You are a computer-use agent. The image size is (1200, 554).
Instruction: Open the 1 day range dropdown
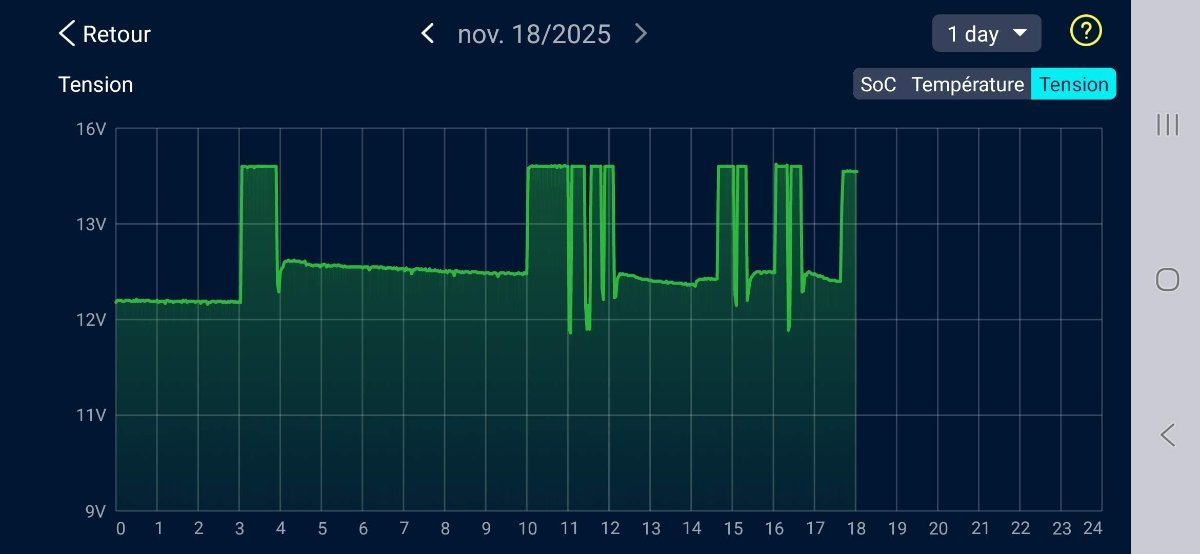(x=986, y=34)
